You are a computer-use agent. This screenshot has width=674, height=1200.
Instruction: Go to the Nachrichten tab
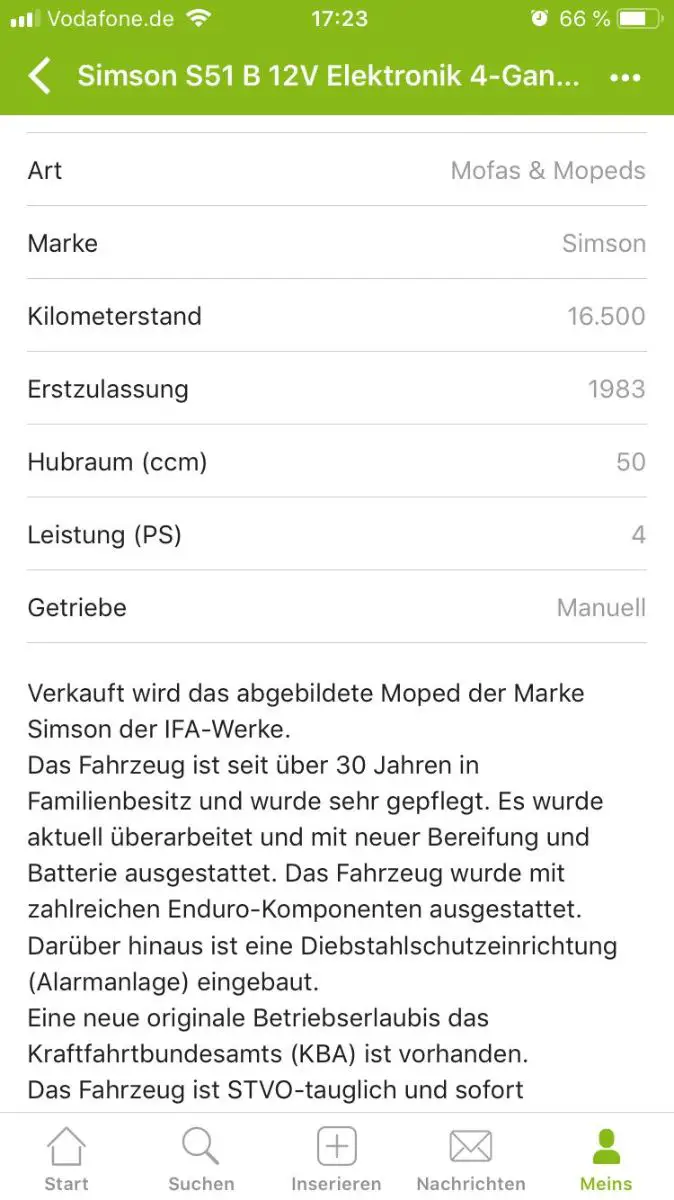coord(470,1158)
